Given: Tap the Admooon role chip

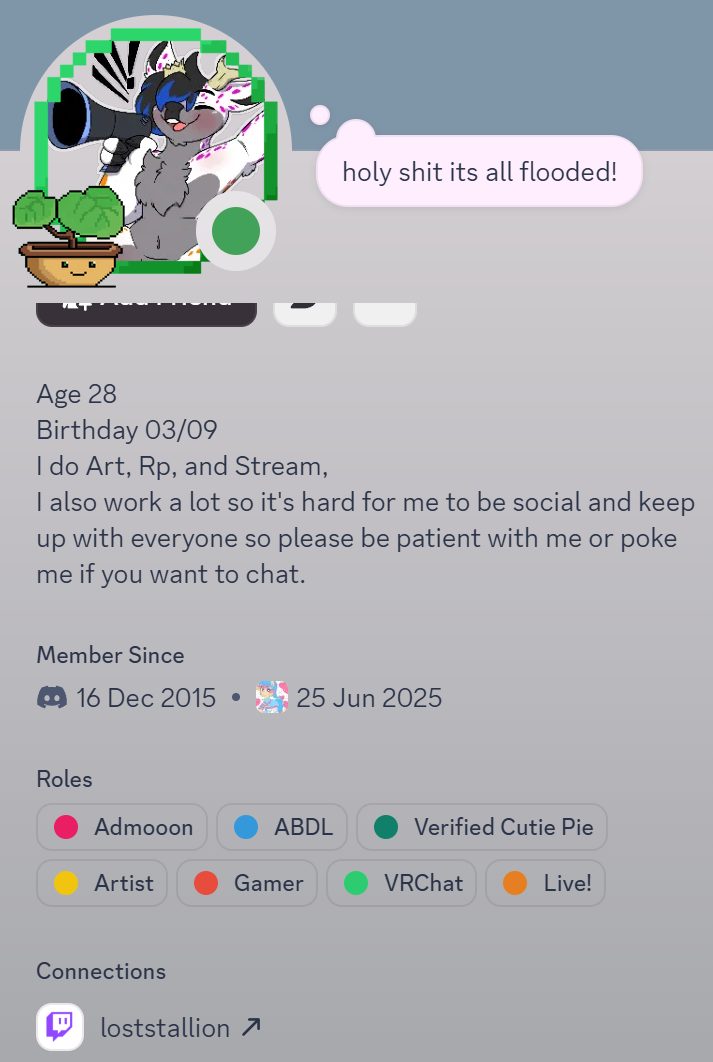Looking at the screenshot, I should point(122,827).
